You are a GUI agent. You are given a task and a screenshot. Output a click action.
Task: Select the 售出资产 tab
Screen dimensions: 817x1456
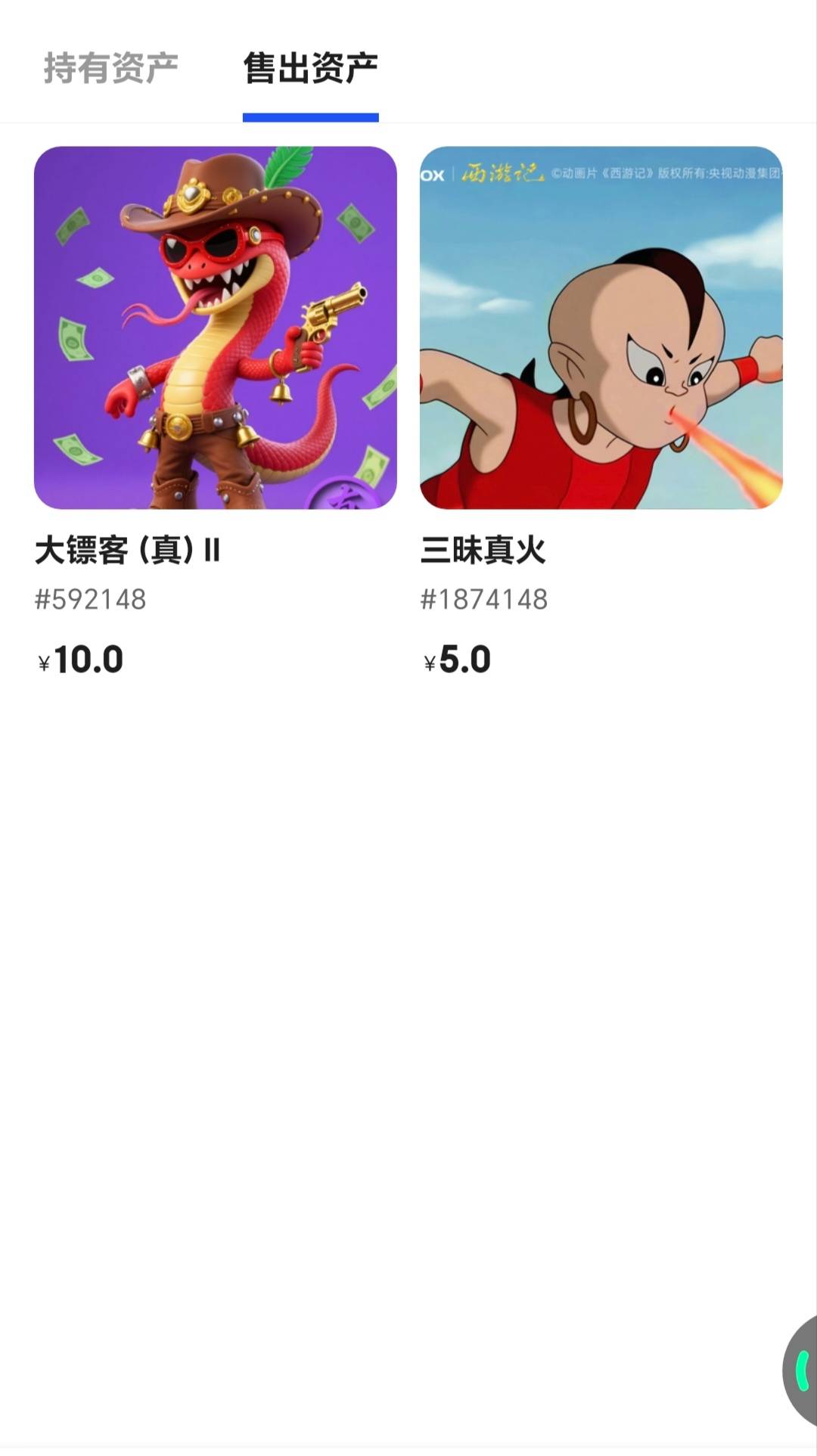pyautogui.click(x=310, y=69)
